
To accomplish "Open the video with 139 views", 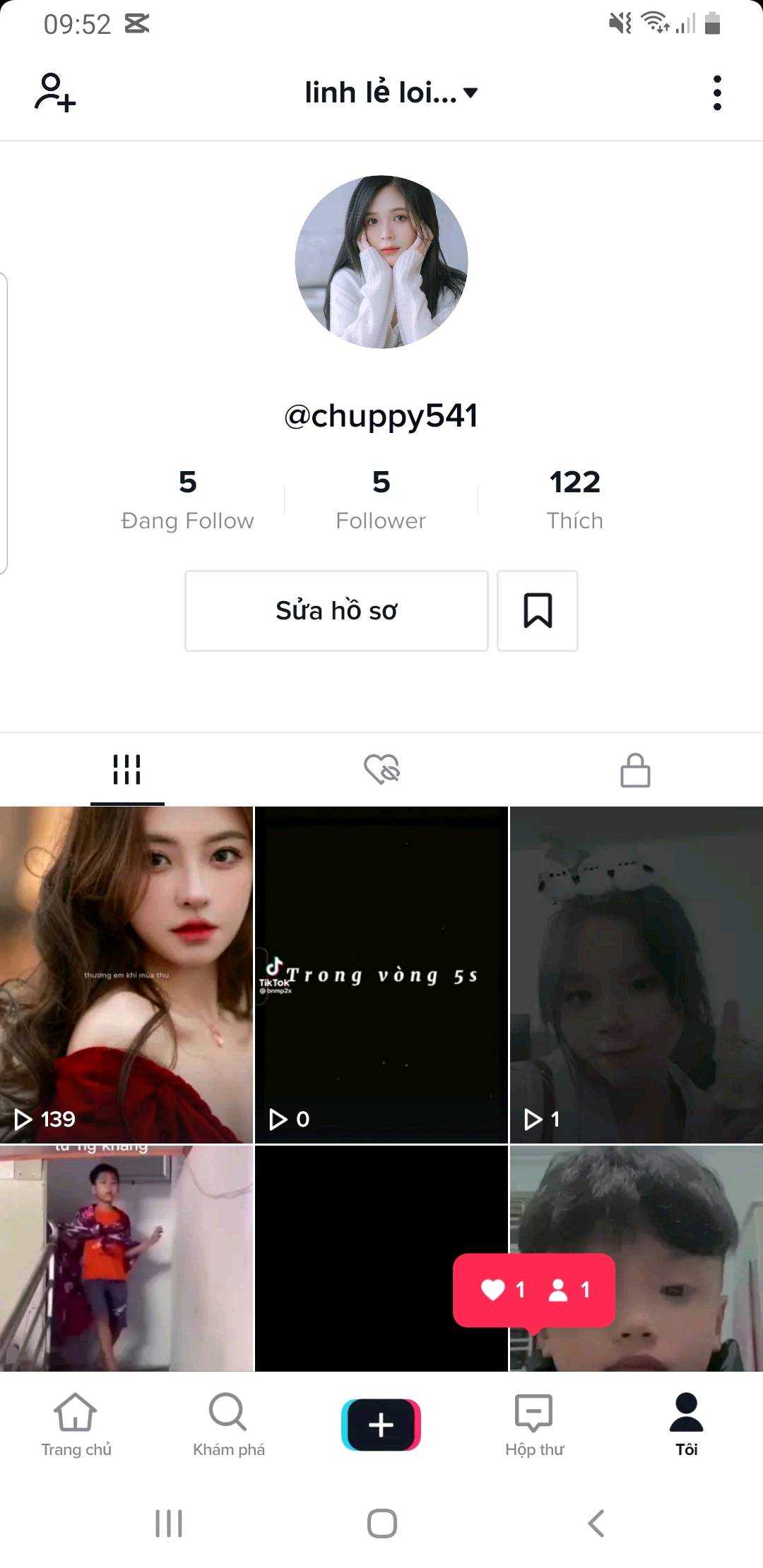I will click(x=126, y=975).
